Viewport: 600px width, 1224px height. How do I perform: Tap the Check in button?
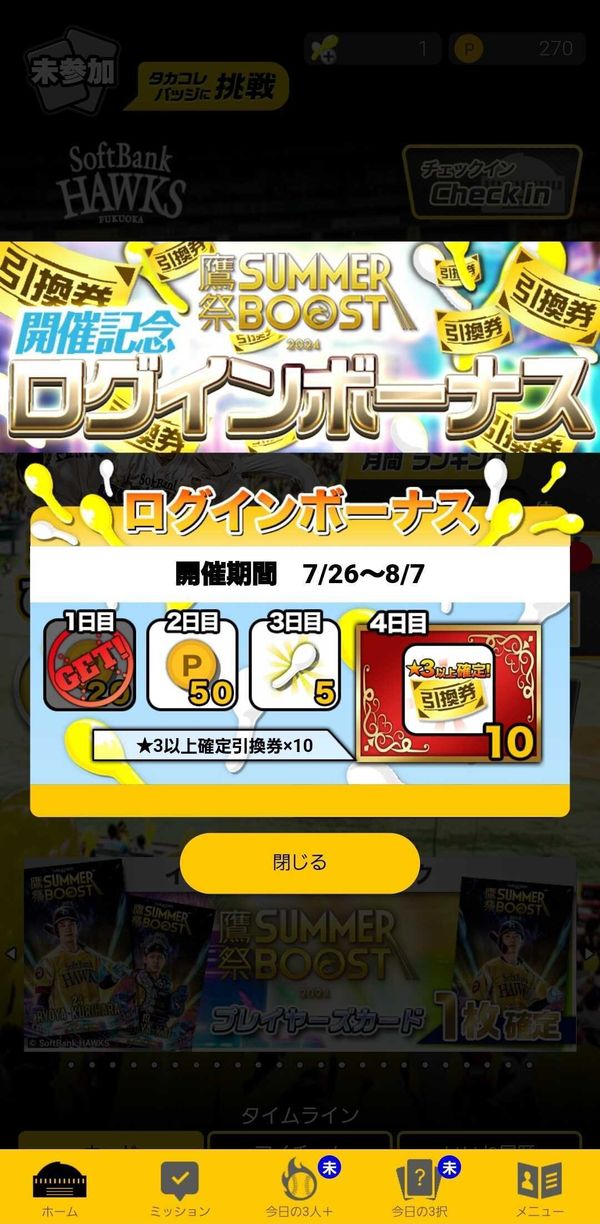(491, 182)
